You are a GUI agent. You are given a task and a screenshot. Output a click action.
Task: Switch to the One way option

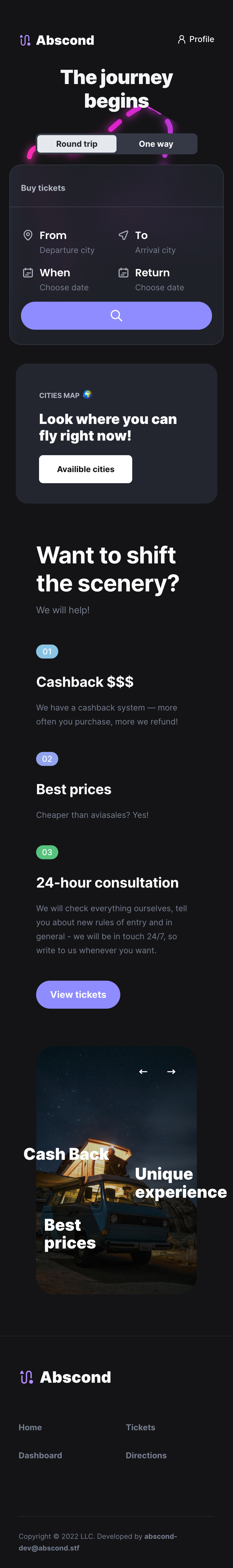click(x=156, y=144)
